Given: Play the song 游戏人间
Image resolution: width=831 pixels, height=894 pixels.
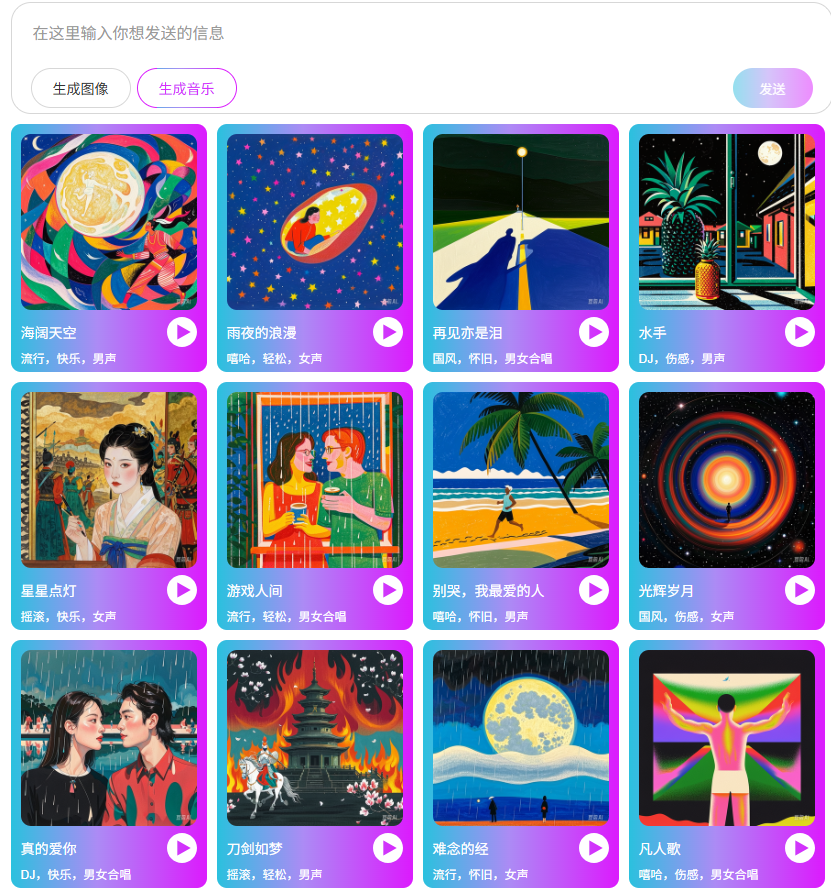Looking at the screenshot, I should point(388,590).
